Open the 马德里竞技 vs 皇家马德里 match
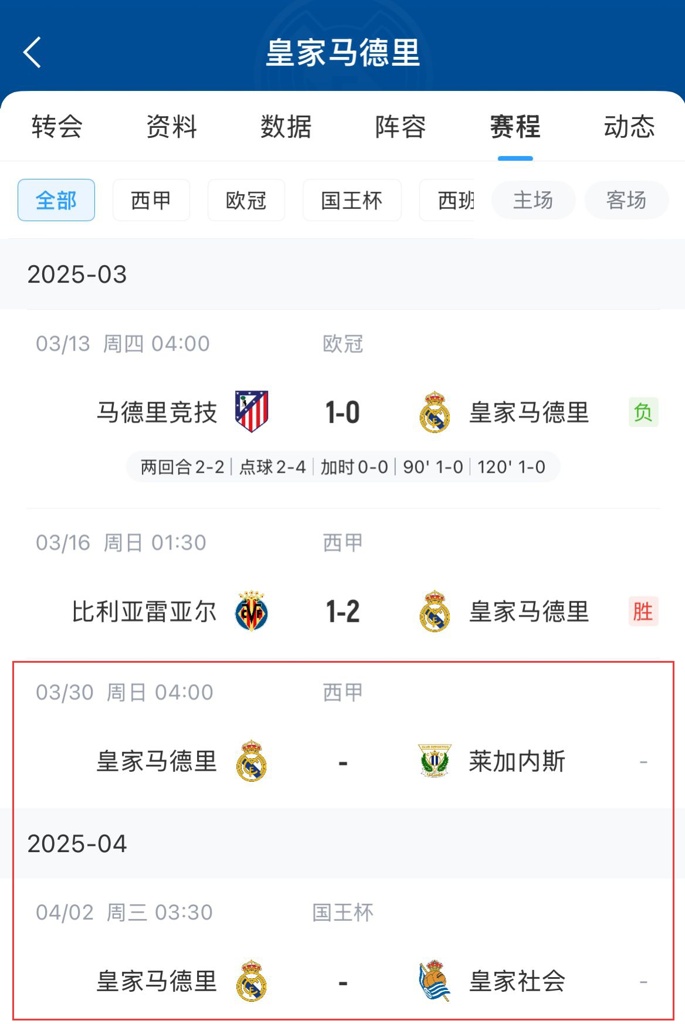This screenshot has width=685, height=1024. (x=342, y=412)
